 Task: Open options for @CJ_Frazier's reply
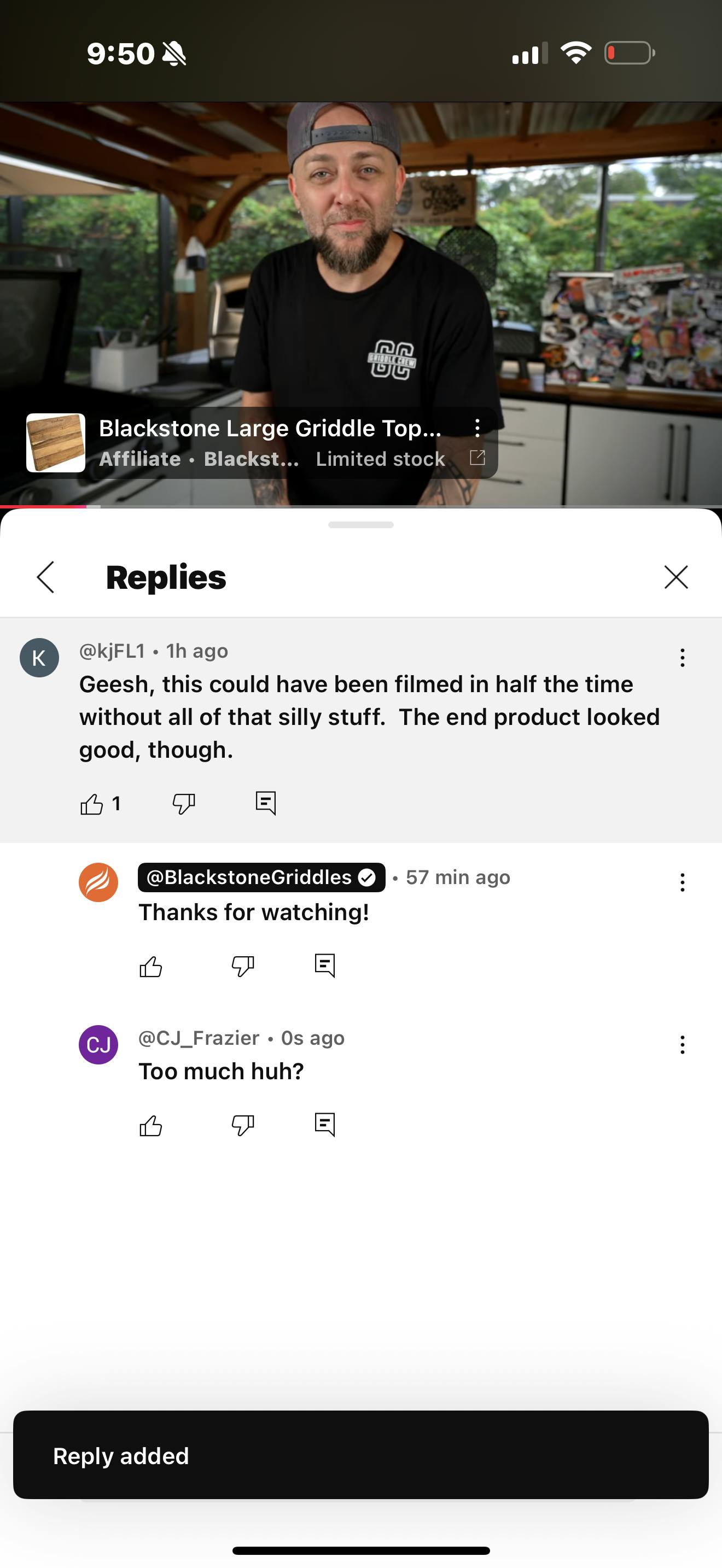coord(683,1045)
